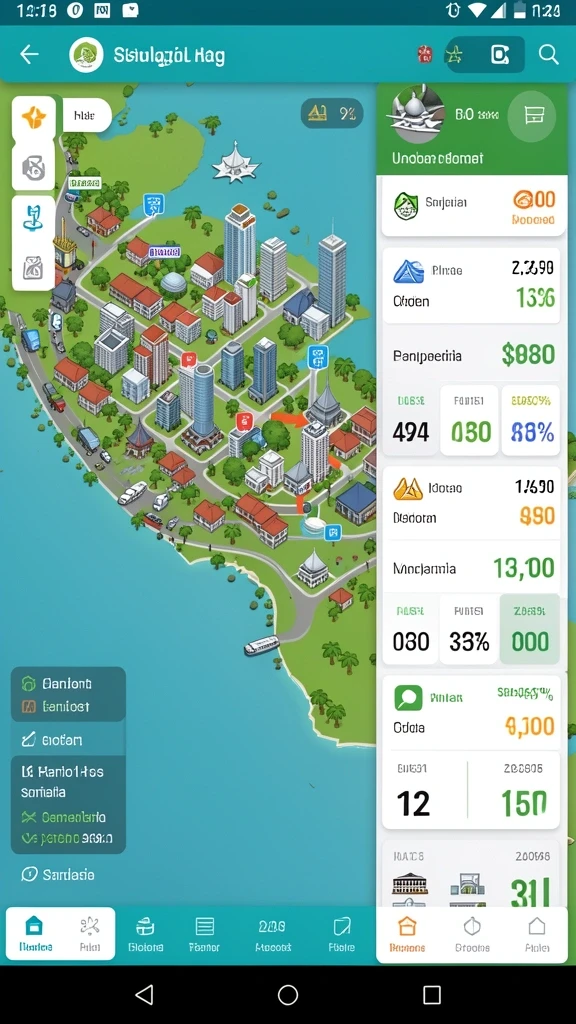Image resolution: width=576 pixels, height=1024 pixels.
Task: Open the card with the green chat bubble icon
Action: [x=471, y=712]
